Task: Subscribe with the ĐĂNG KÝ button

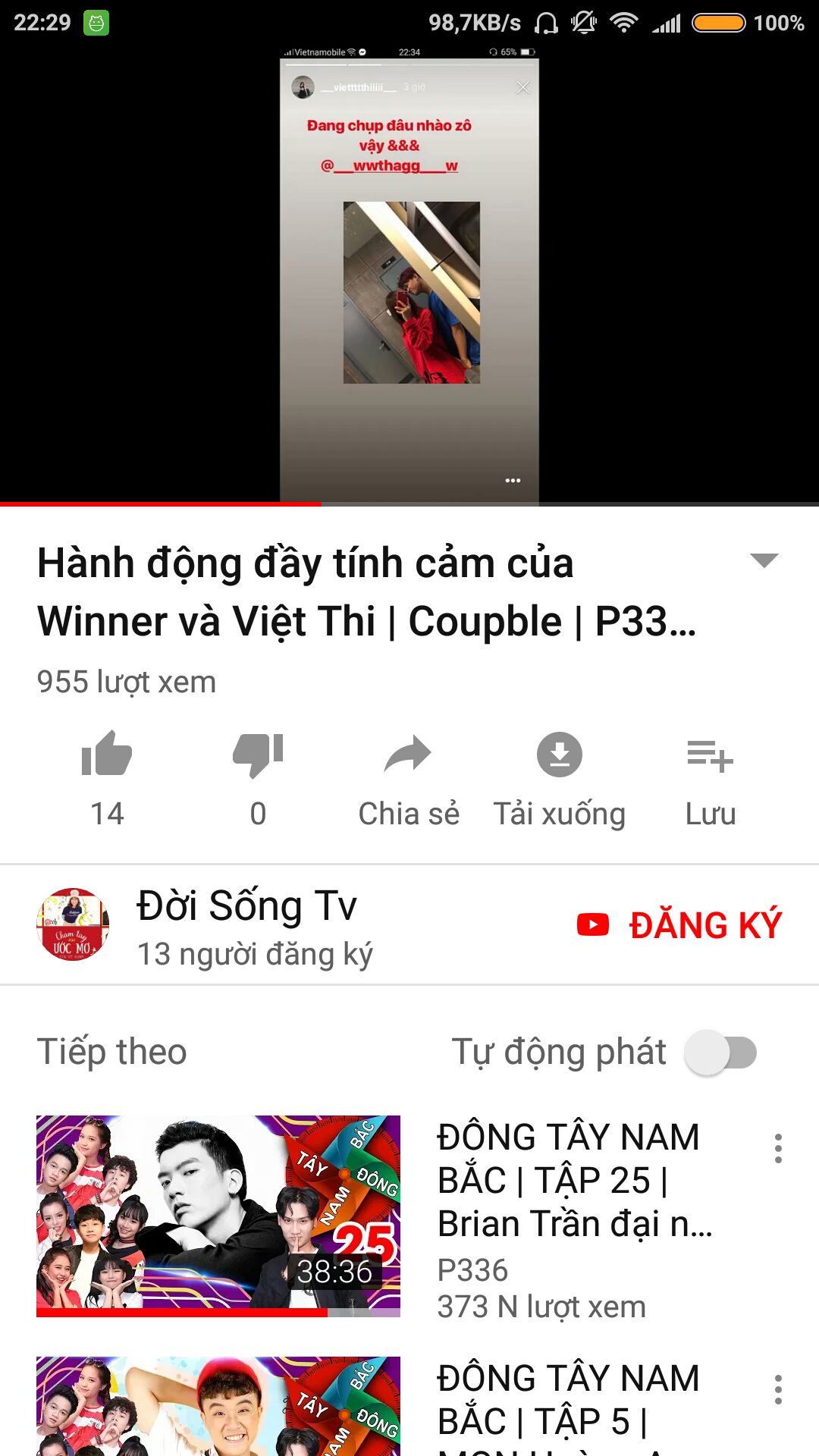Action: (679, 925)
